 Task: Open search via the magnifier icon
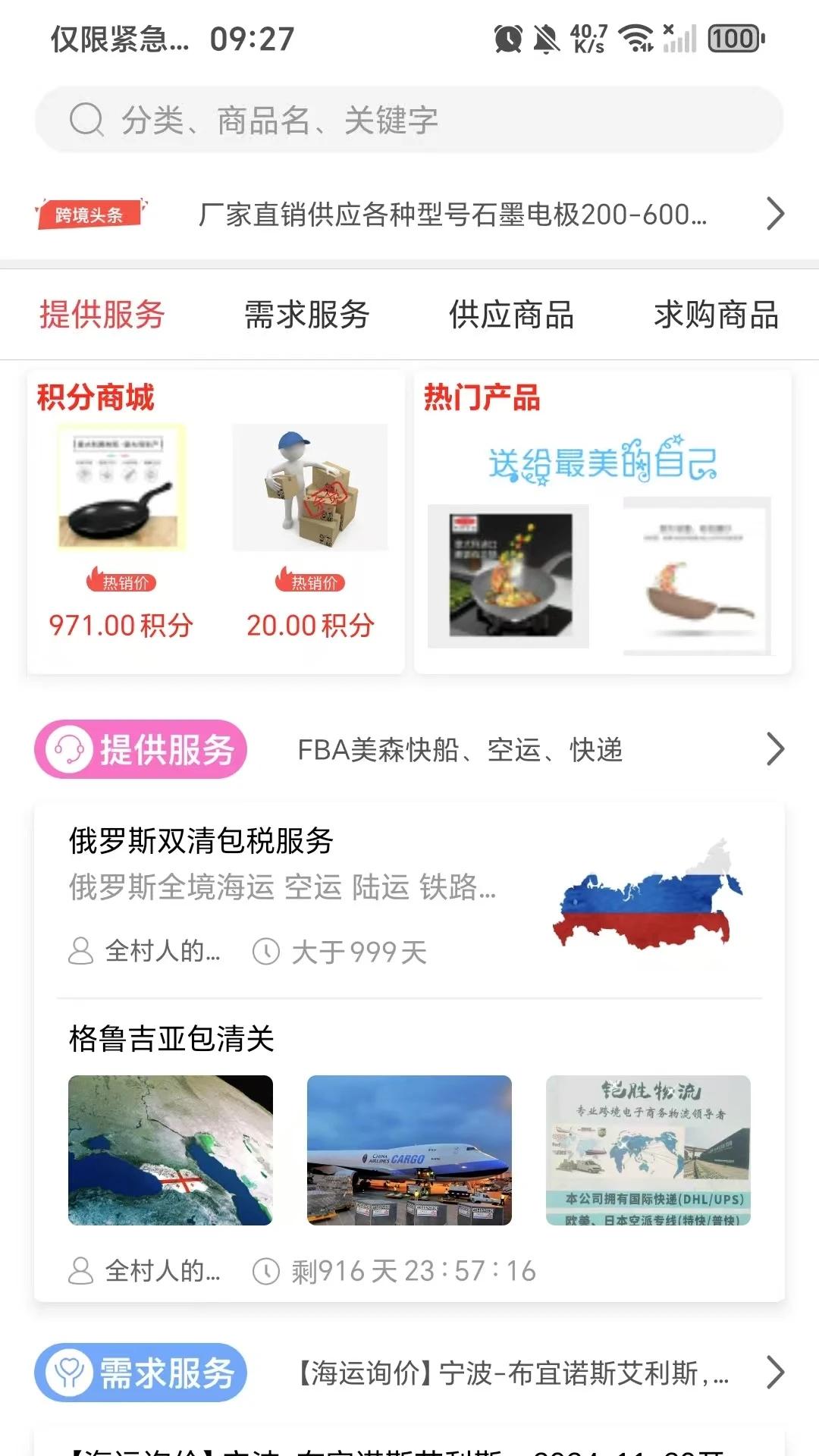[86, 120]
